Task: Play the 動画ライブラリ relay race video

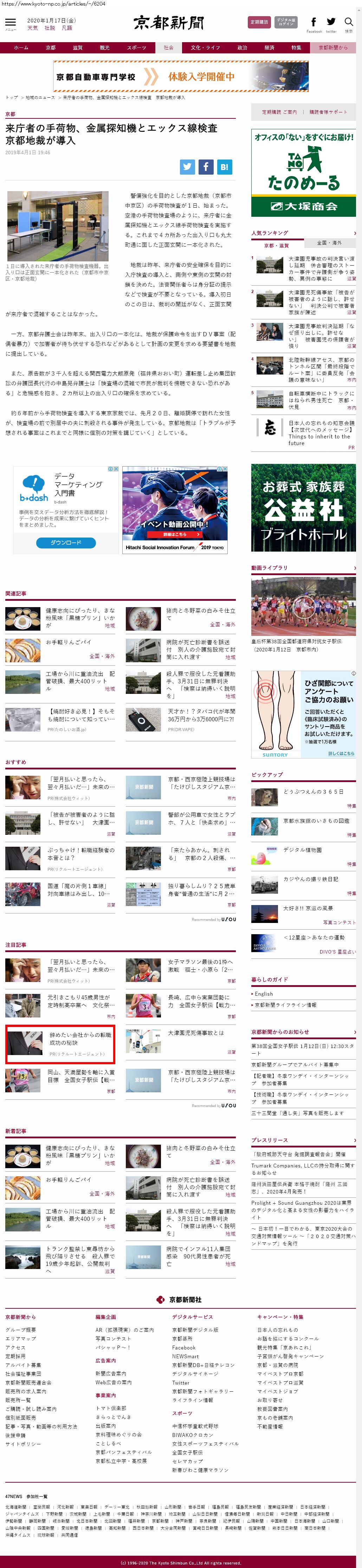Action: [303, 606]
